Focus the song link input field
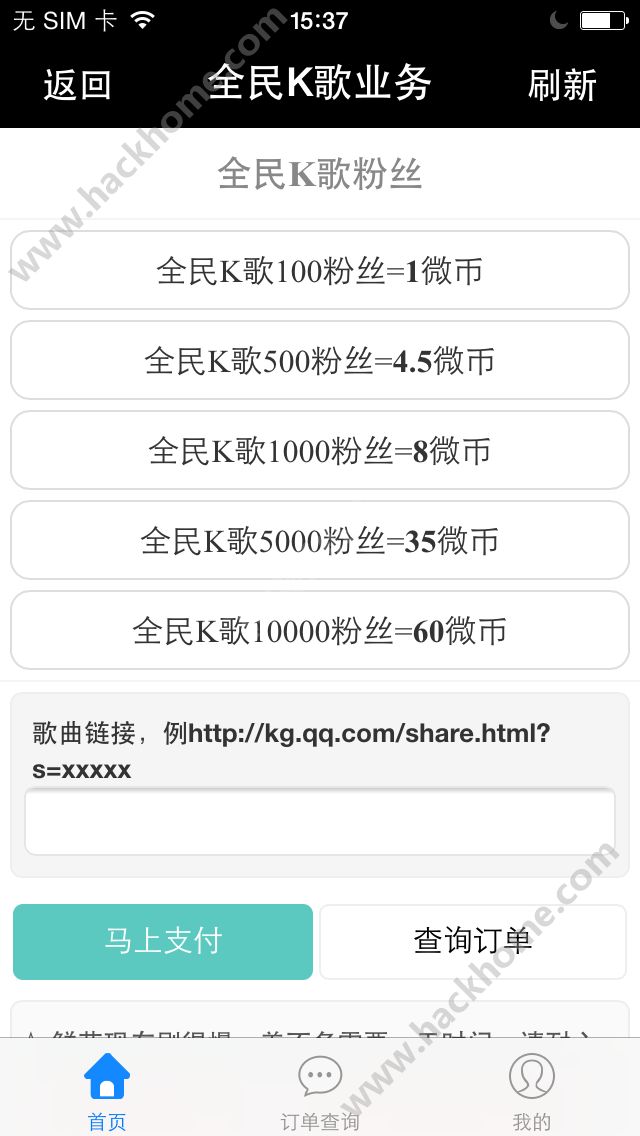This screenshot has height=1136, width=640. [x=320, y=823]
